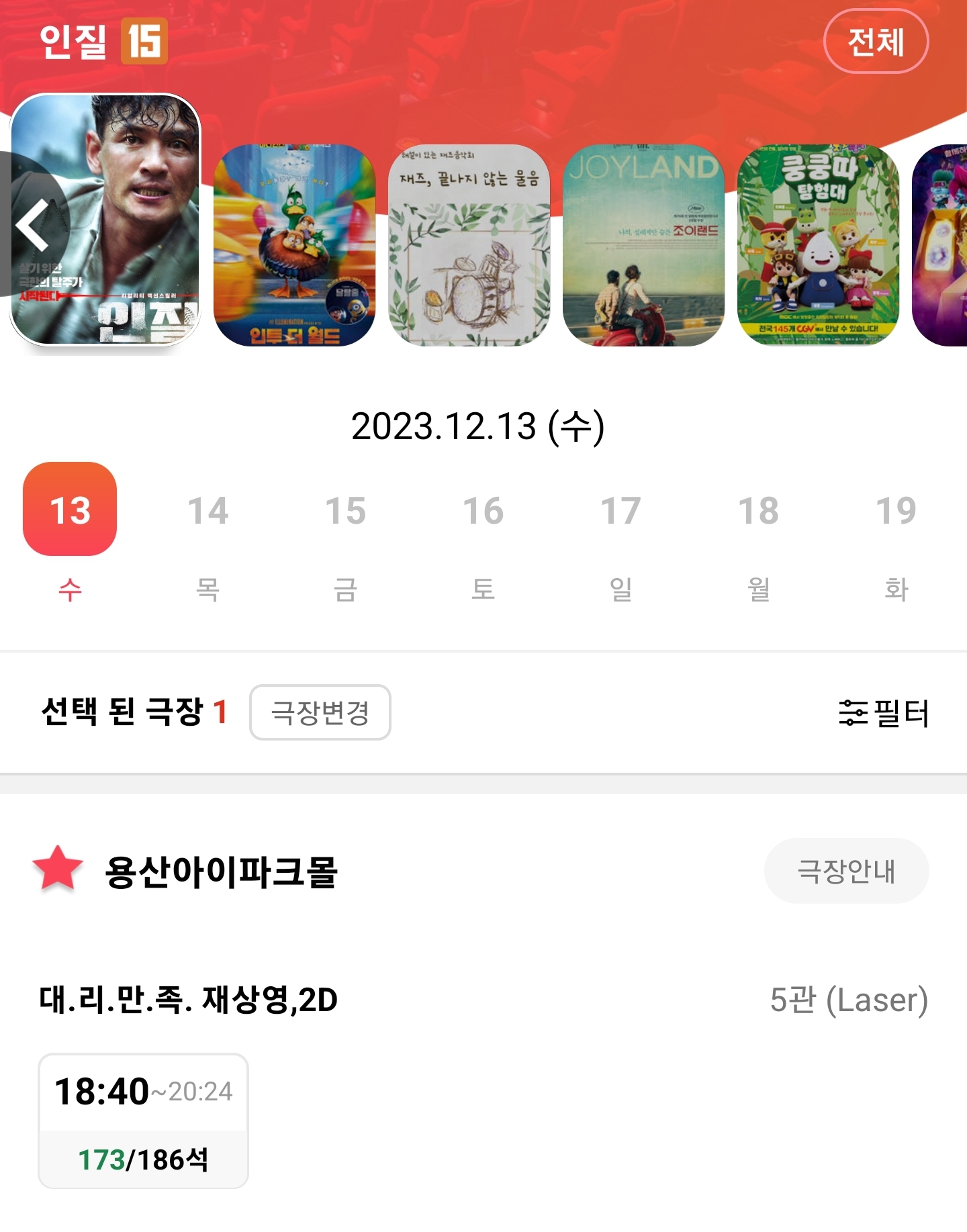
Task: Select the 인질 movie poster
Action: click(x=105, y=219)
